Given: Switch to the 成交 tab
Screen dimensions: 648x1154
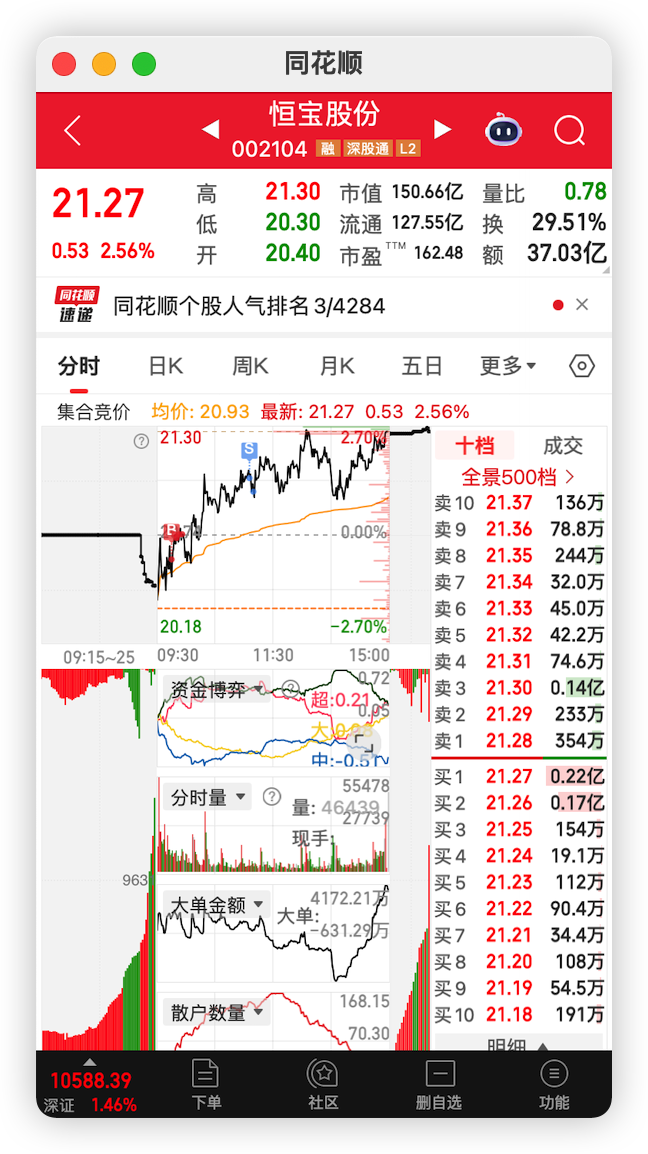Looking at the screenshot, I should (x=563, y=446).
